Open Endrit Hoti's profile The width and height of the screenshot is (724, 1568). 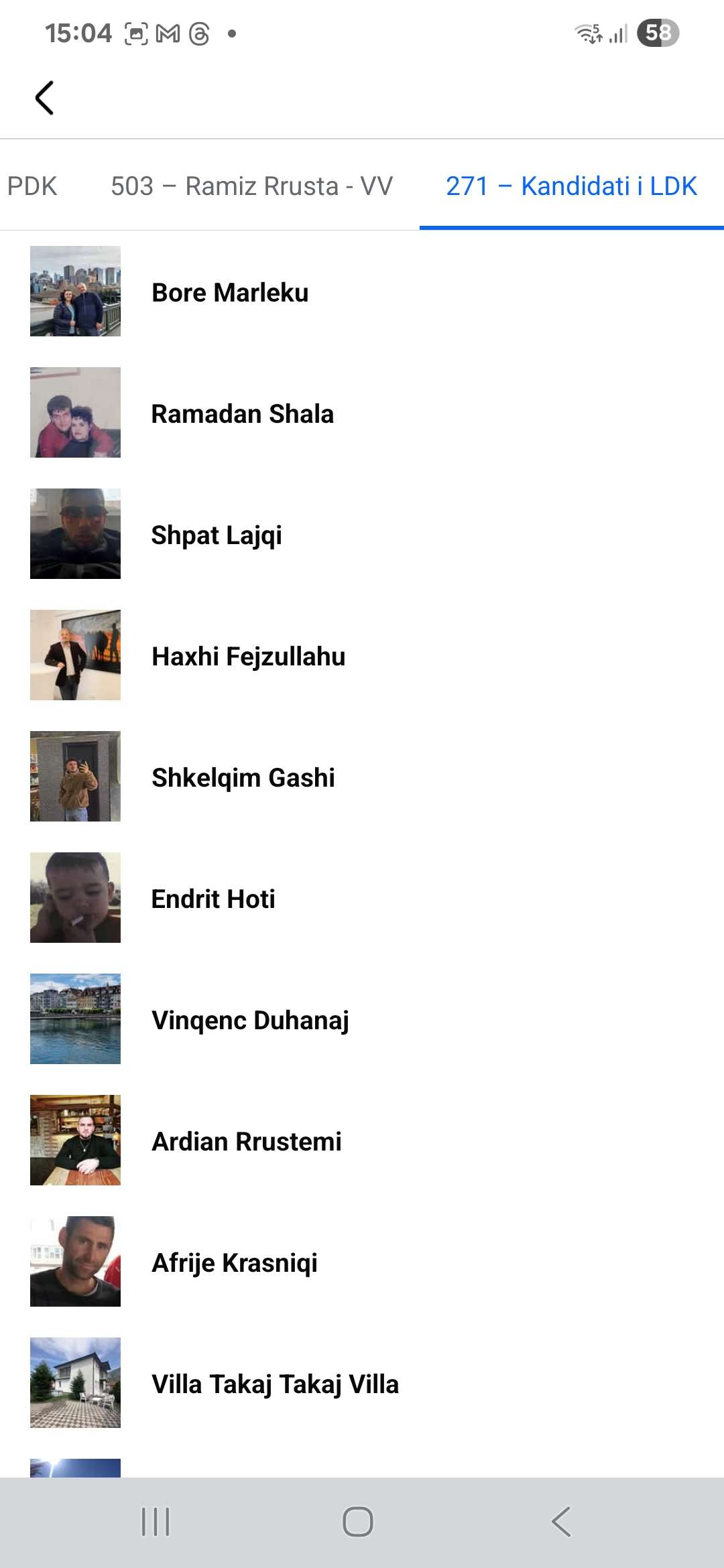[x=213, y=899]
